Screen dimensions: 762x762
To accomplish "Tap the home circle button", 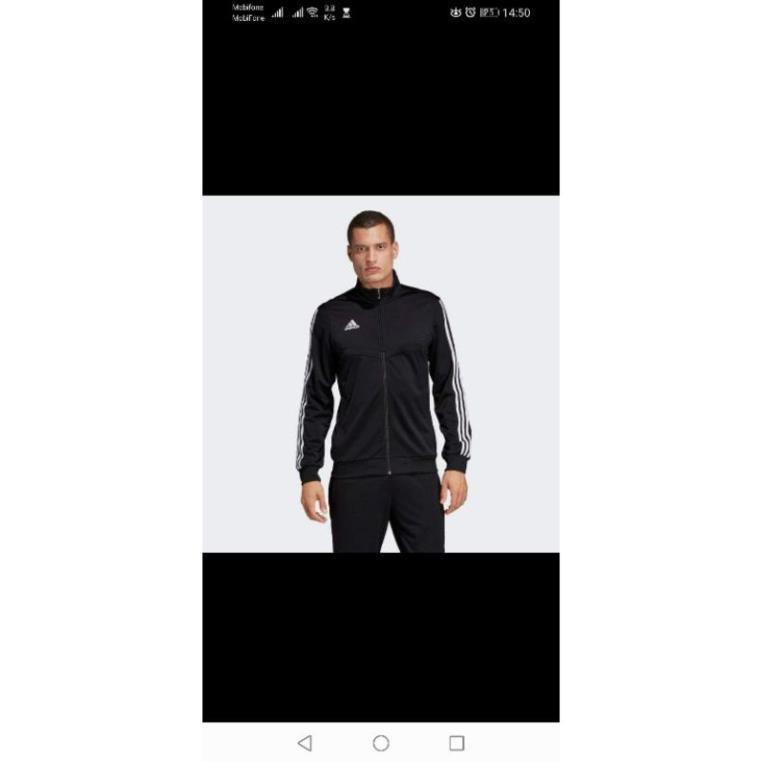I will 381,743.
